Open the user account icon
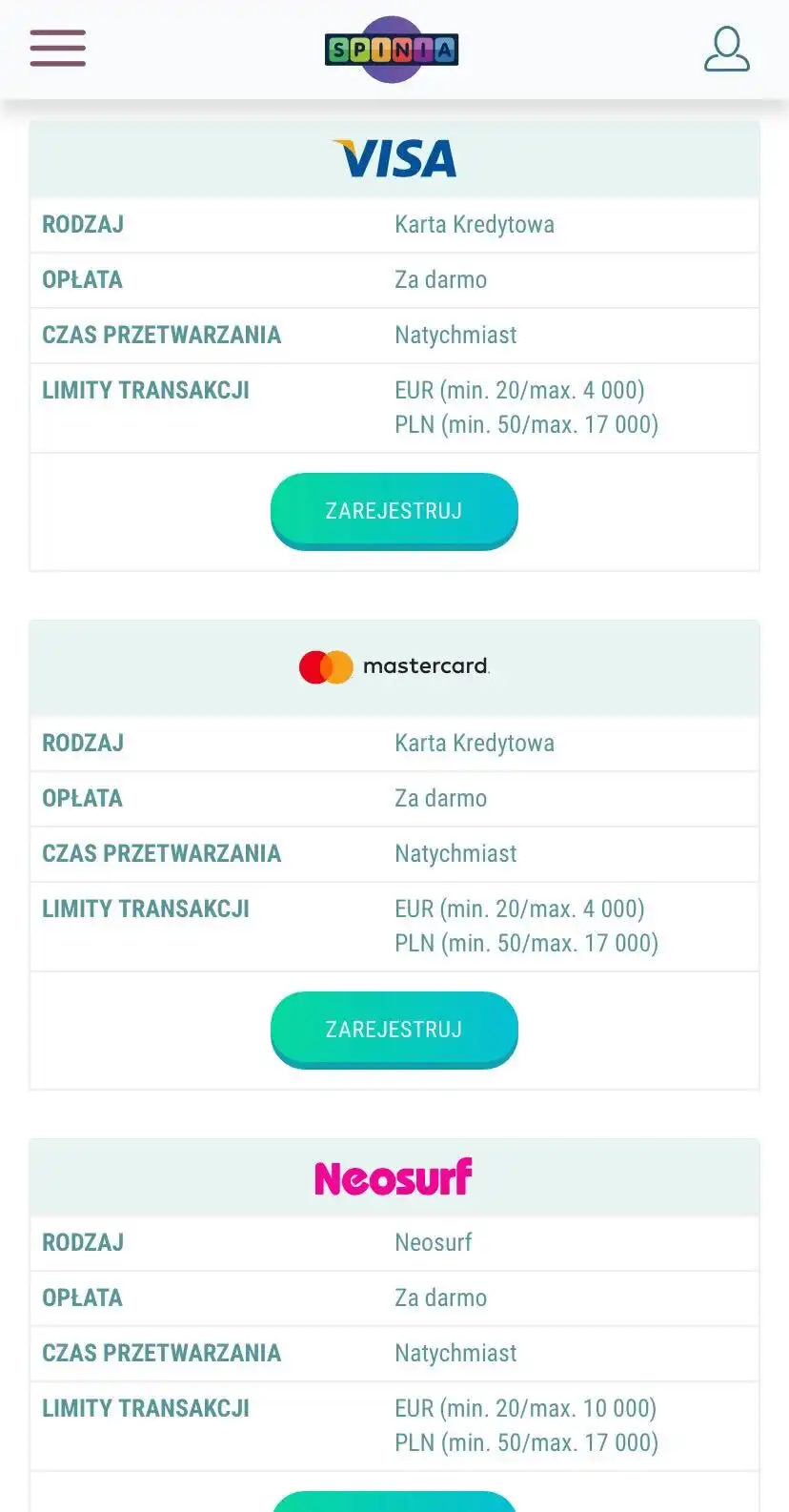 pos(726,50)
